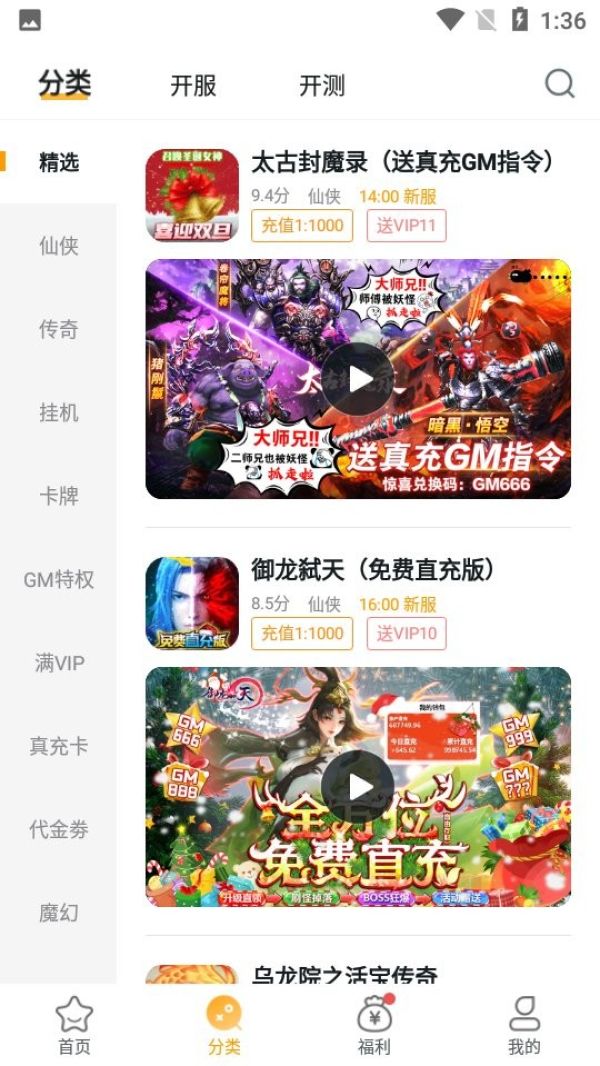Play the 太古封魔录 promo video
This screenshot has height=1066, width=600.
[358, 379]
